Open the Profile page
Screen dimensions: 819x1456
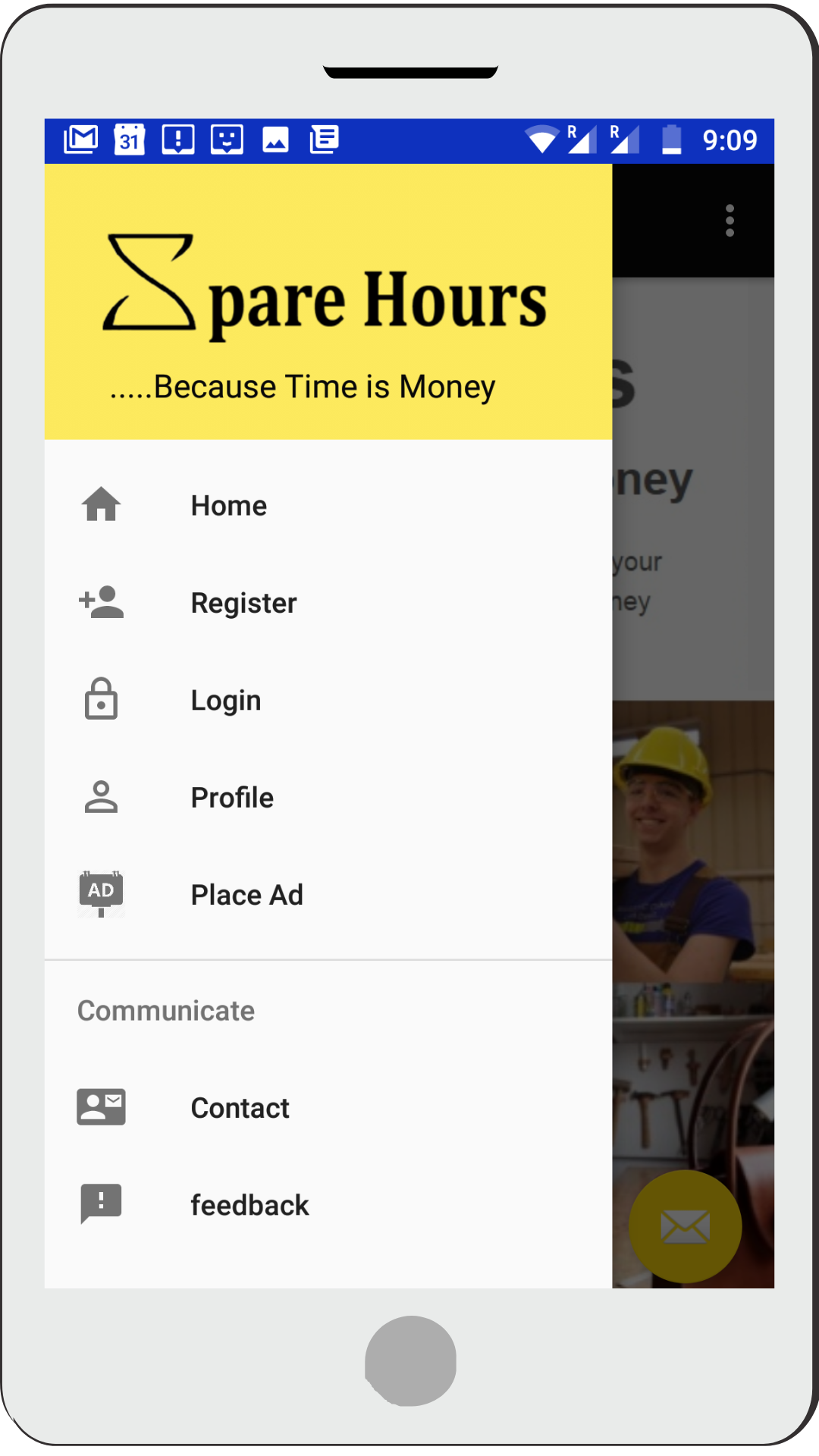231,798
